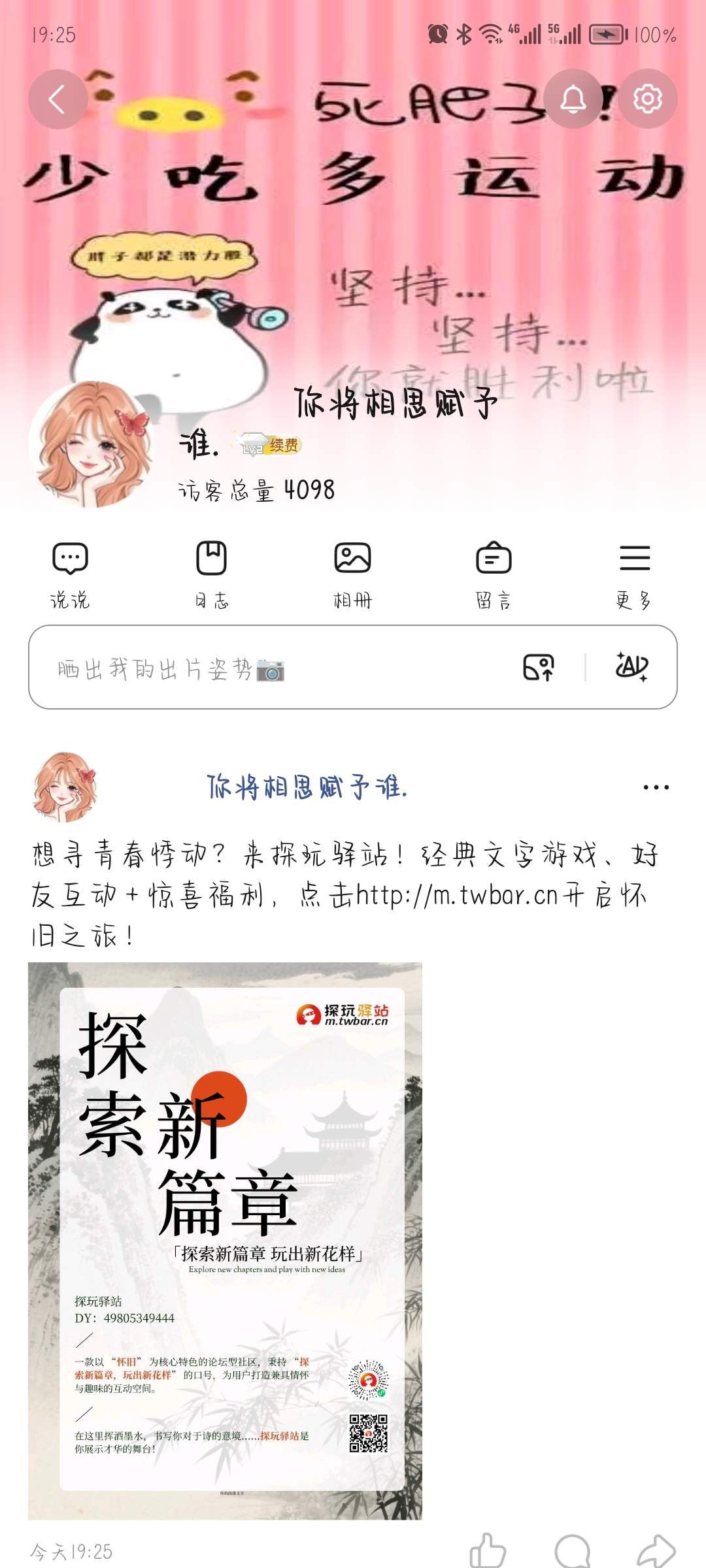Open the settings gear

[647, 99]
